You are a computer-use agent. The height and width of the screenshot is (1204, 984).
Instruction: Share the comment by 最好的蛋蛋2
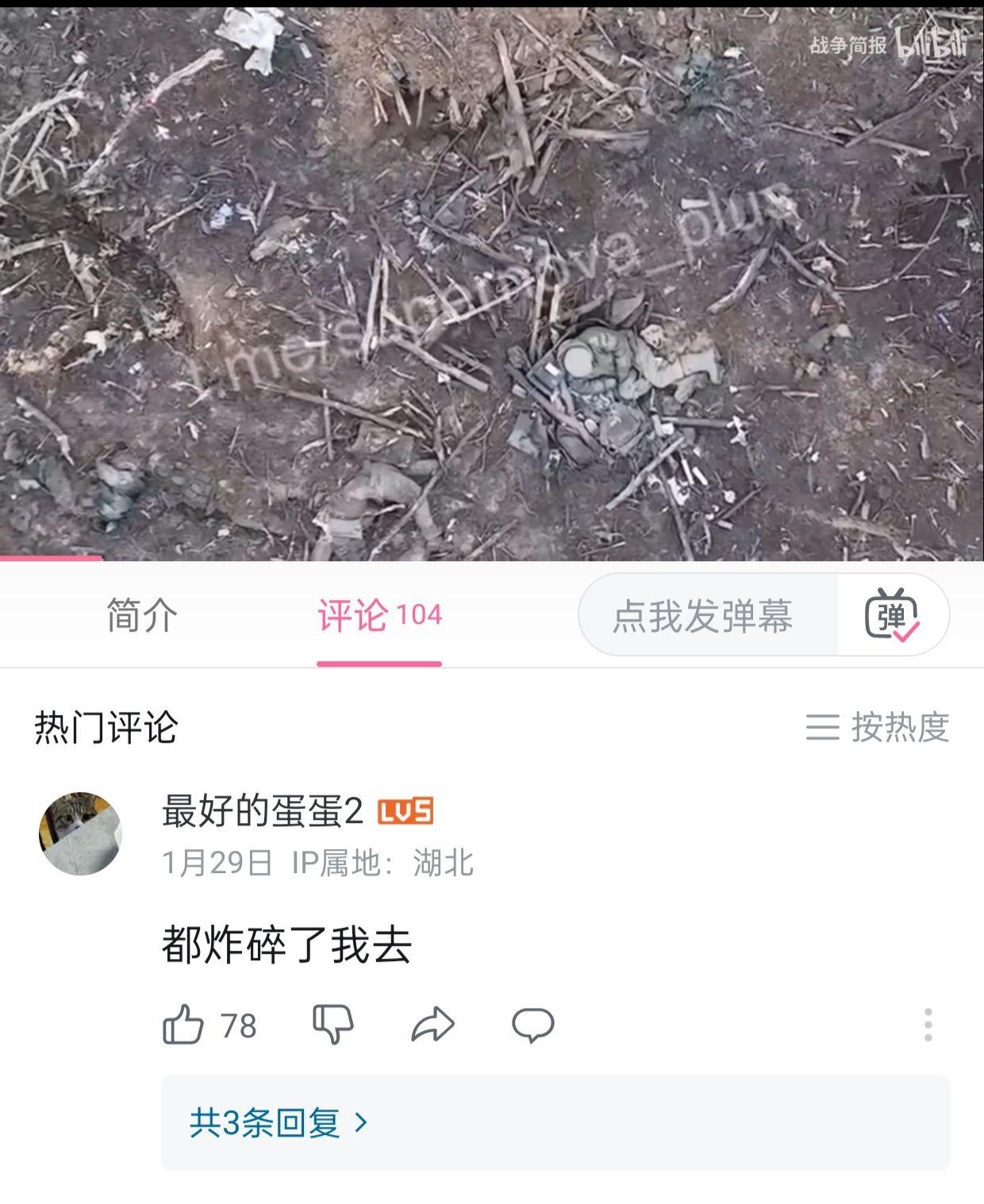click(x=433, y=1025)
